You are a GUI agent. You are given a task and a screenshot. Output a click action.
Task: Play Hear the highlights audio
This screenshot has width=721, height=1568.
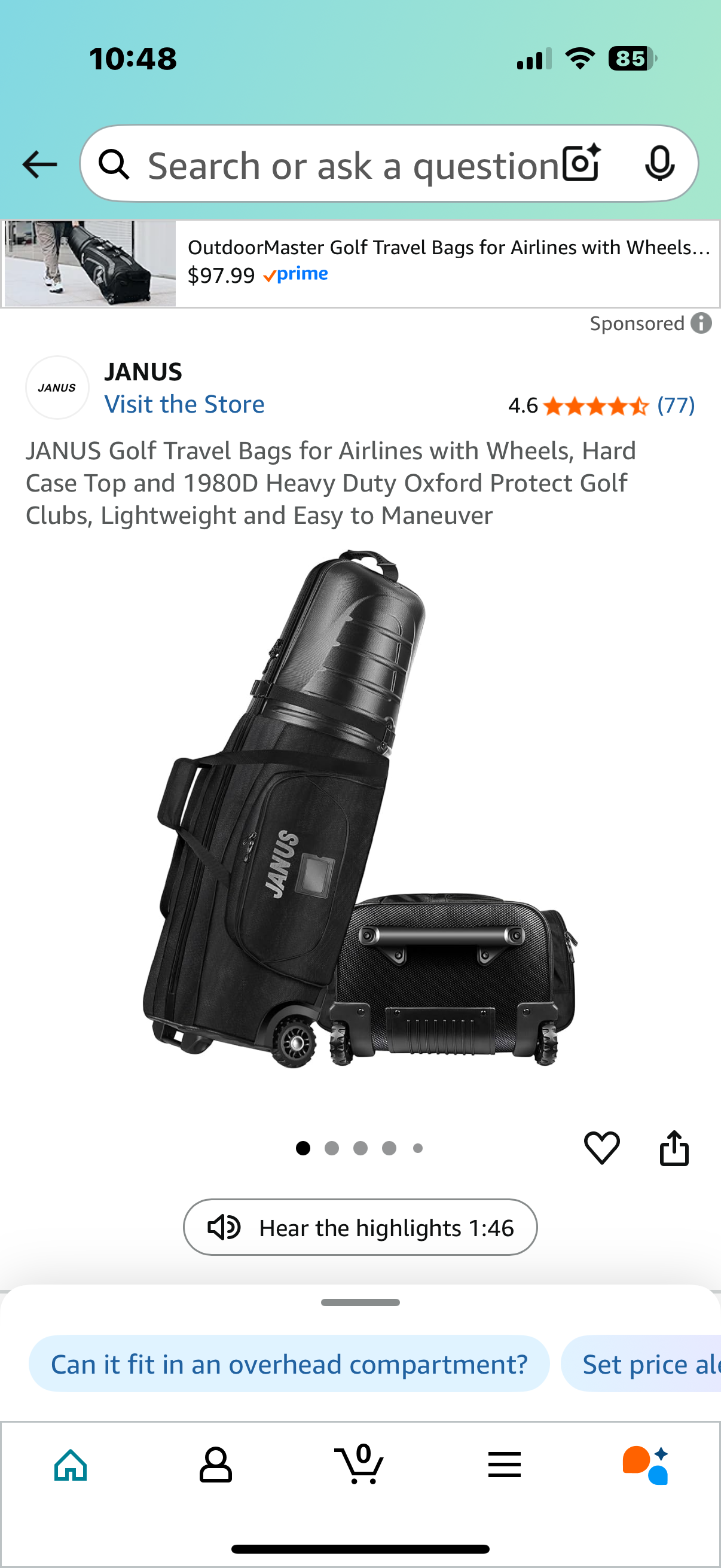(x=360, y=1227)
